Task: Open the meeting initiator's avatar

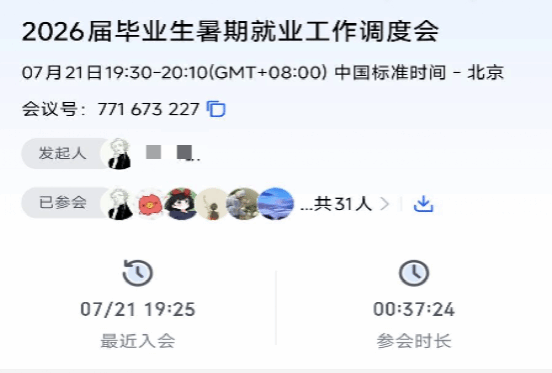Action: pos(119,154)
